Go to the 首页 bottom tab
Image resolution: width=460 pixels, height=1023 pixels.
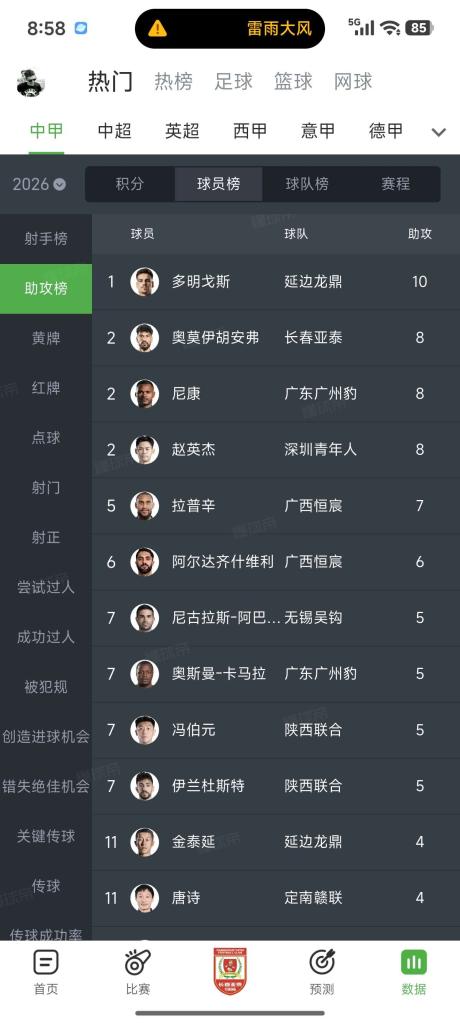[46, 972]
